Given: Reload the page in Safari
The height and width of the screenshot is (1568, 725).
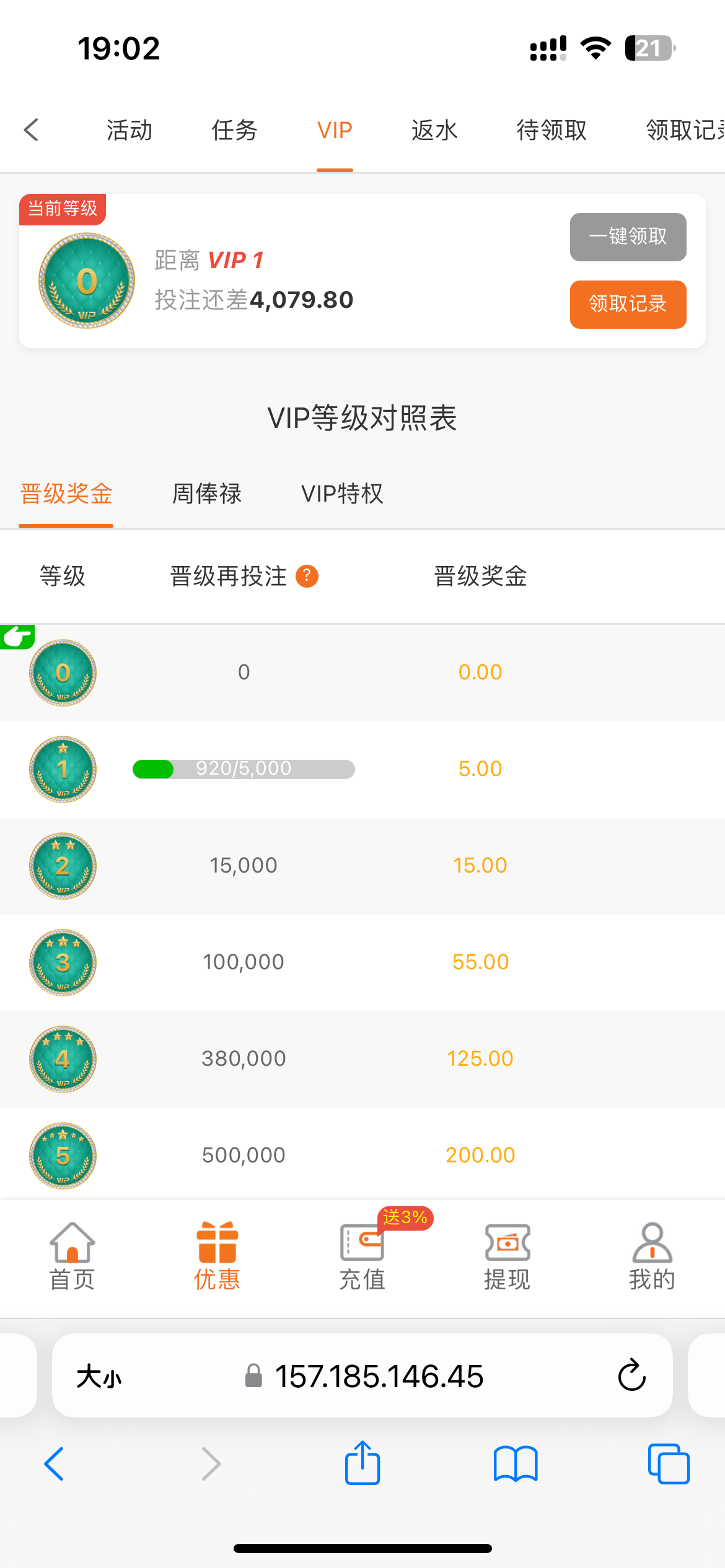Looking at the screenshot, I should 632,1375.
